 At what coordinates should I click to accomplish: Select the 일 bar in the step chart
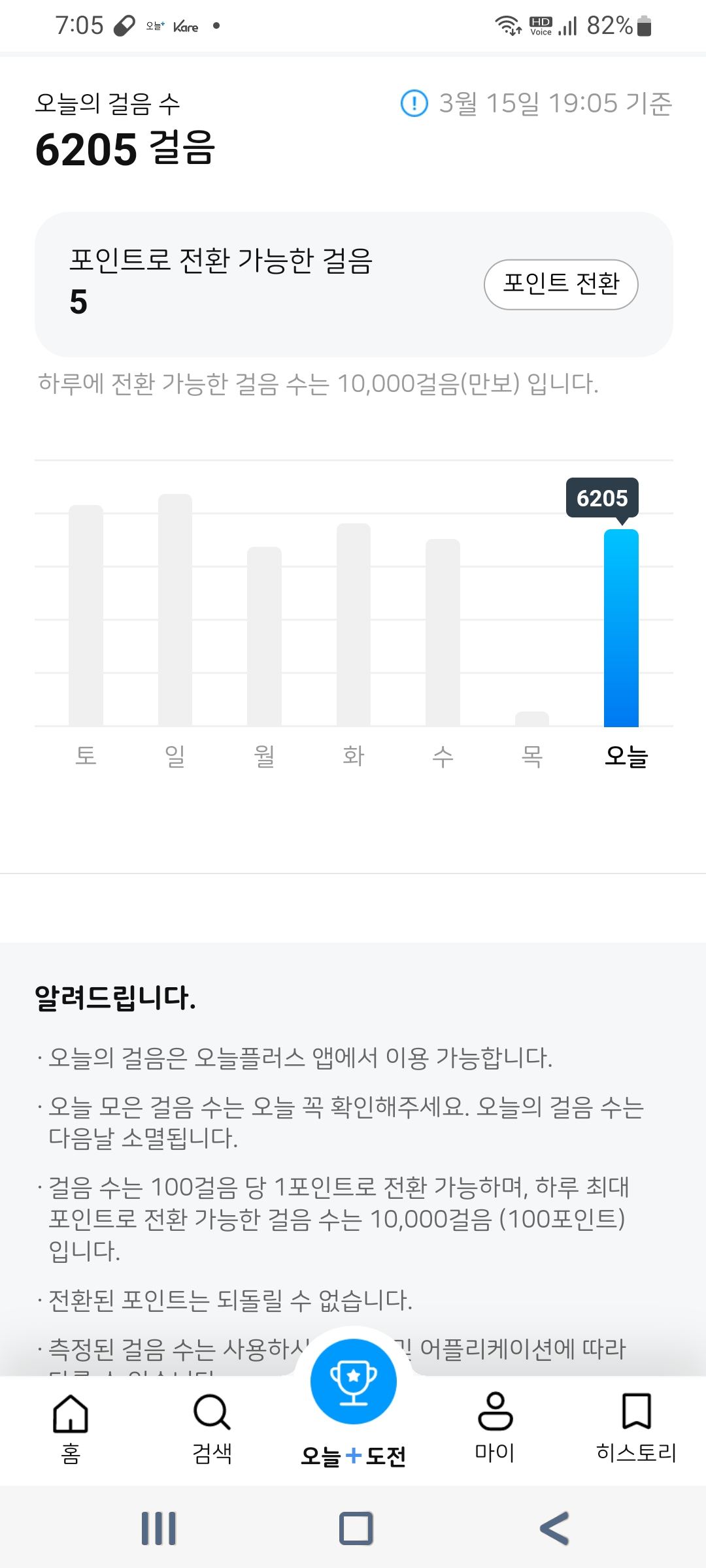[175, 611]
